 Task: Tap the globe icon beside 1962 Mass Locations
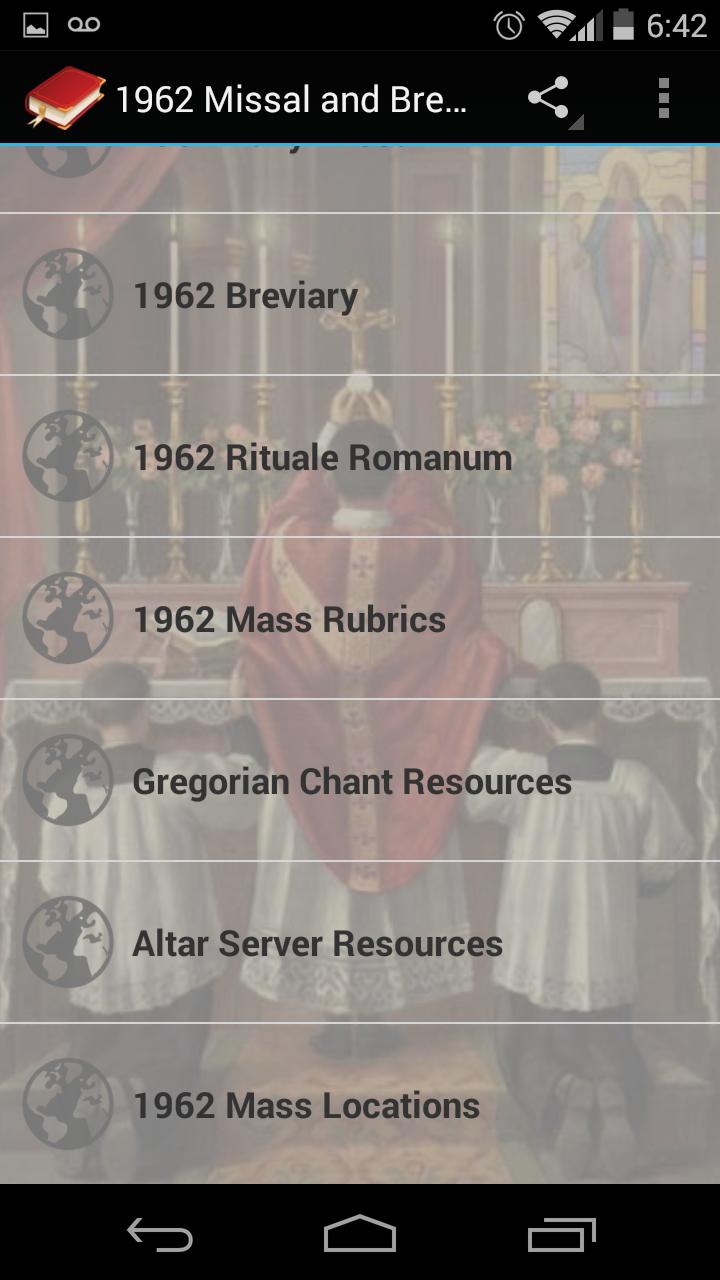point(67,1104)
